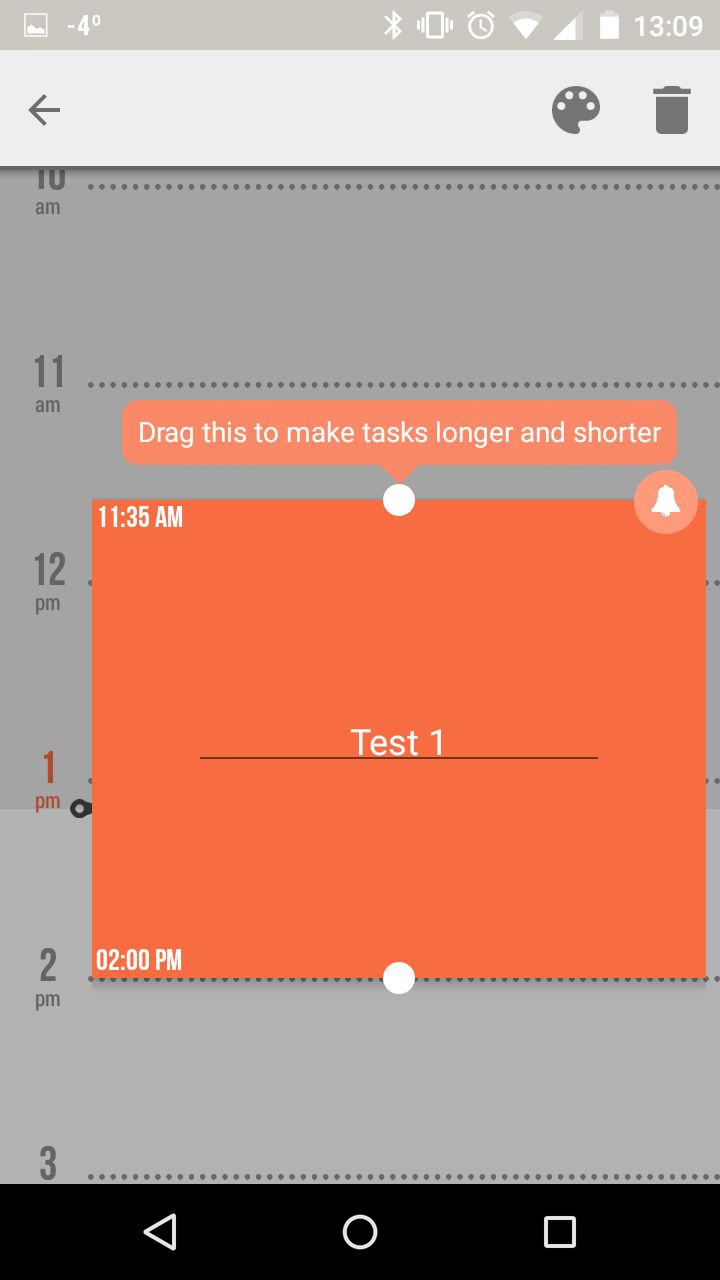Open the color palette picker
Viewport: 720px width, 1280px height.
pyautogui.click(x=576, y=110)
